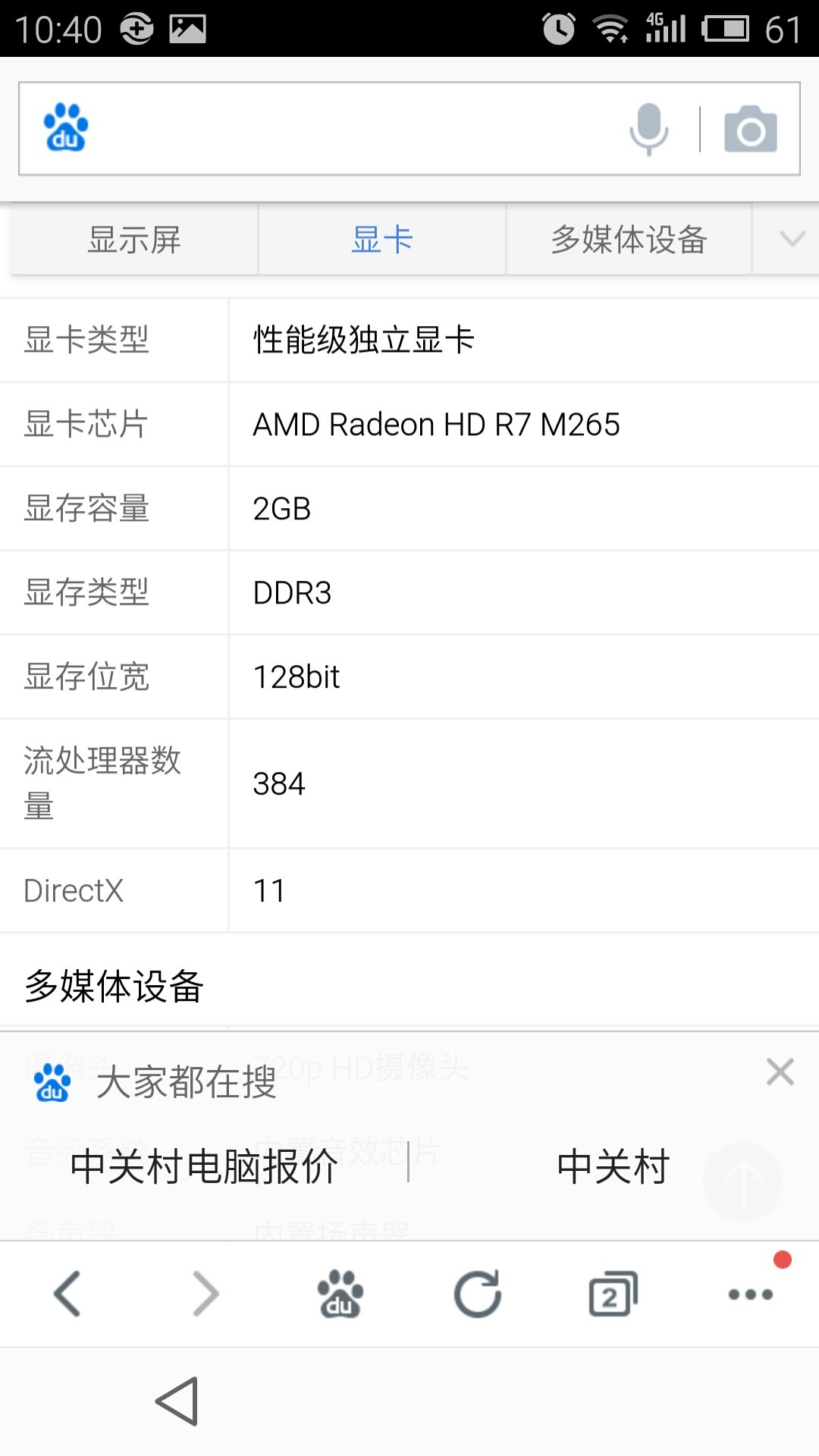Search for 中关村电脑报价 suggestion
The image size is (819, 1456).
point(203,1166)
